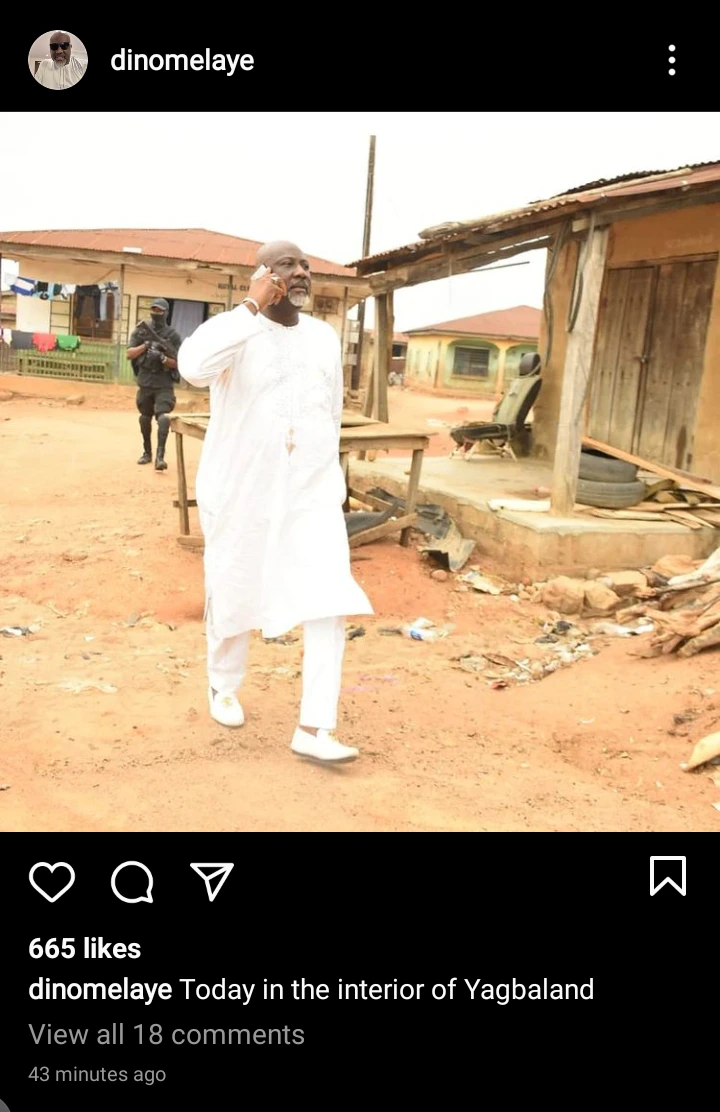Screen dimensions: 720x1112
Task: Like this post with the heart icon
Action: point(52,881)
